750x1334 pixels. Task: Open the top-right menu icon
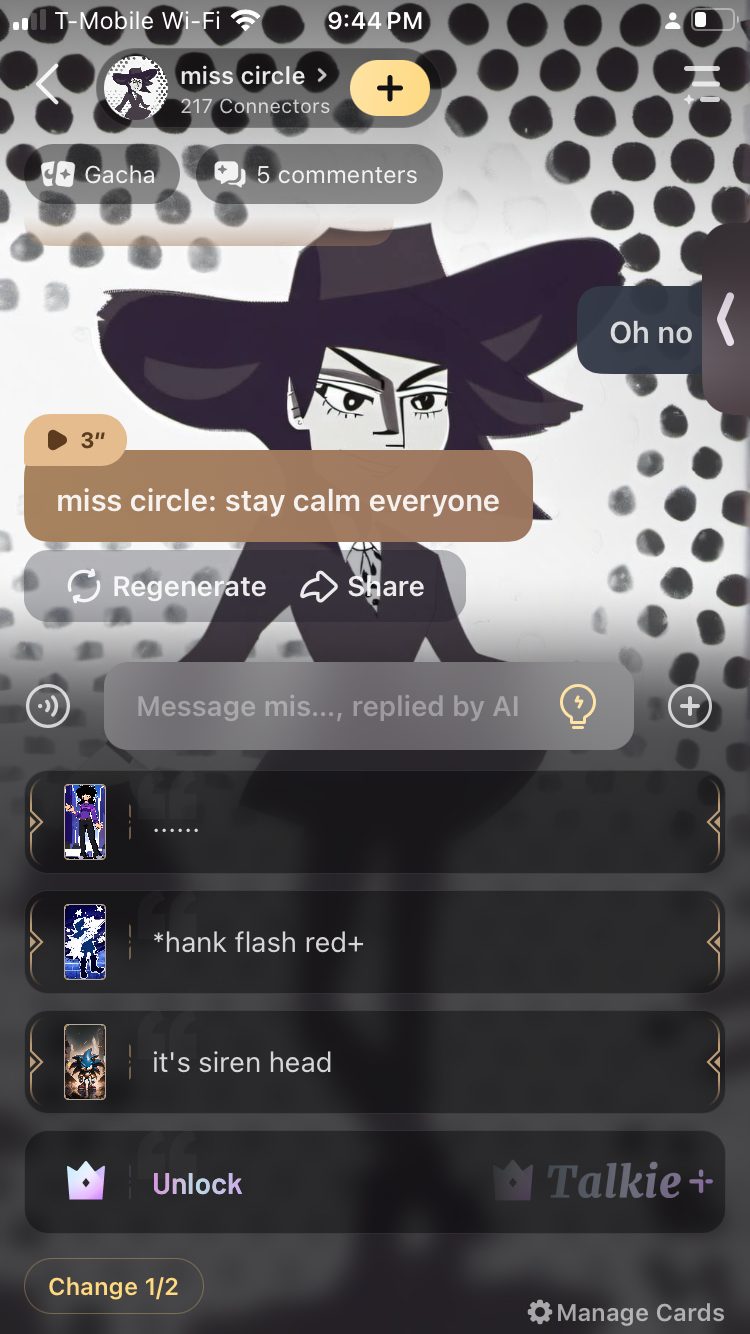tap(703, 85)
